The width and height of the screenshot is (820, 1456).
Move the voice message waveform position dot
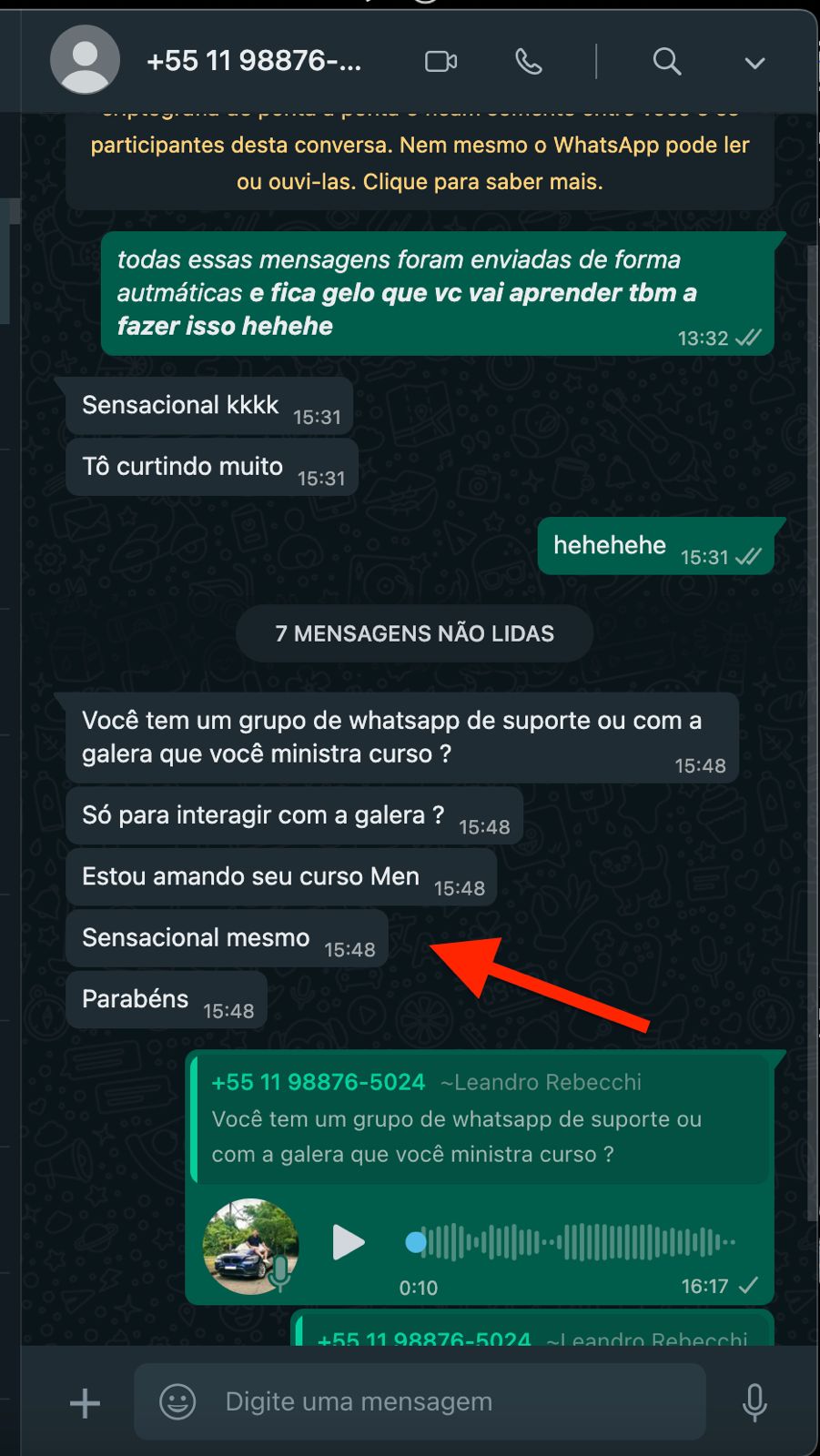[x=415, y=1242]
